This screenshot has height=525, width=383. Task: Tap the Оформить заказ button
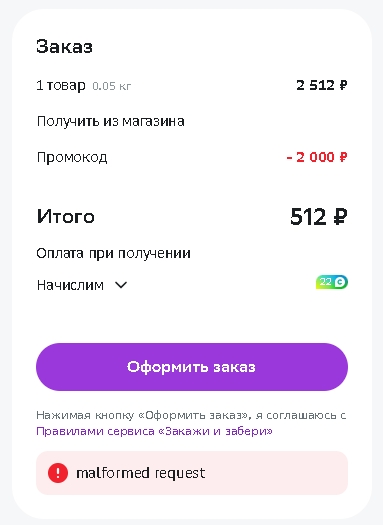tap(192, 367)
